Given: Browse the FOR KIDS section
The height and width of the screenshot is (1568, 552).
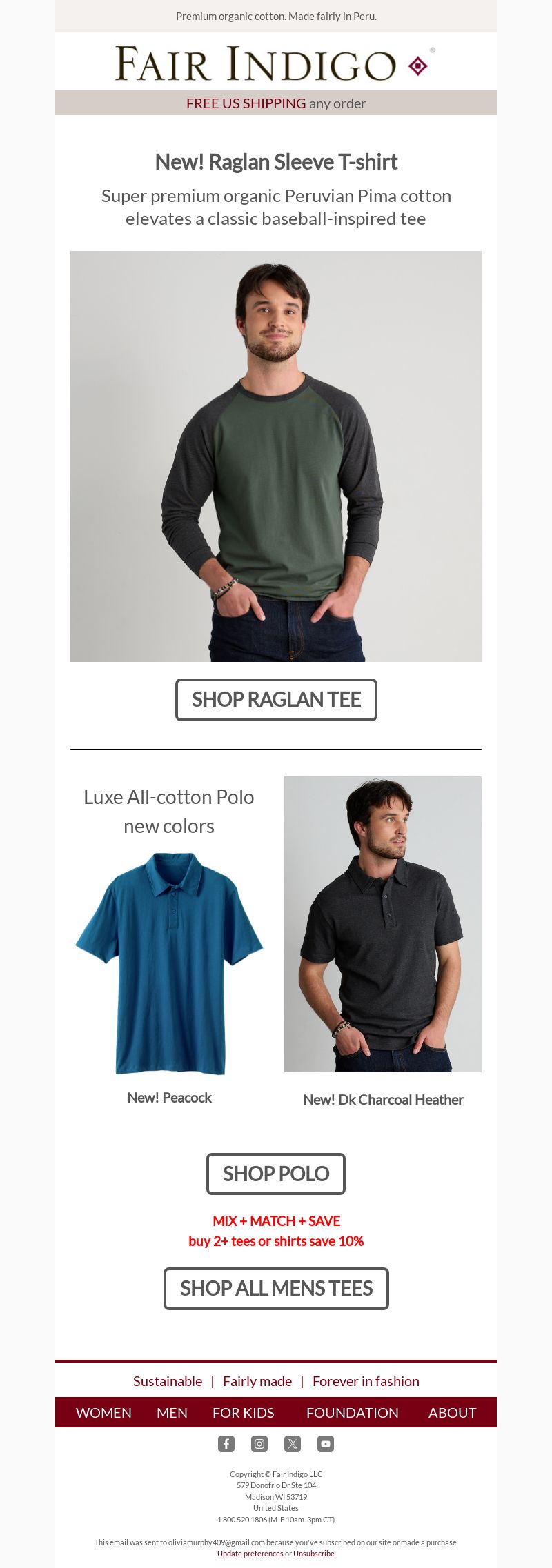Looking at the screenshot, I should (x=243, y=1412).
